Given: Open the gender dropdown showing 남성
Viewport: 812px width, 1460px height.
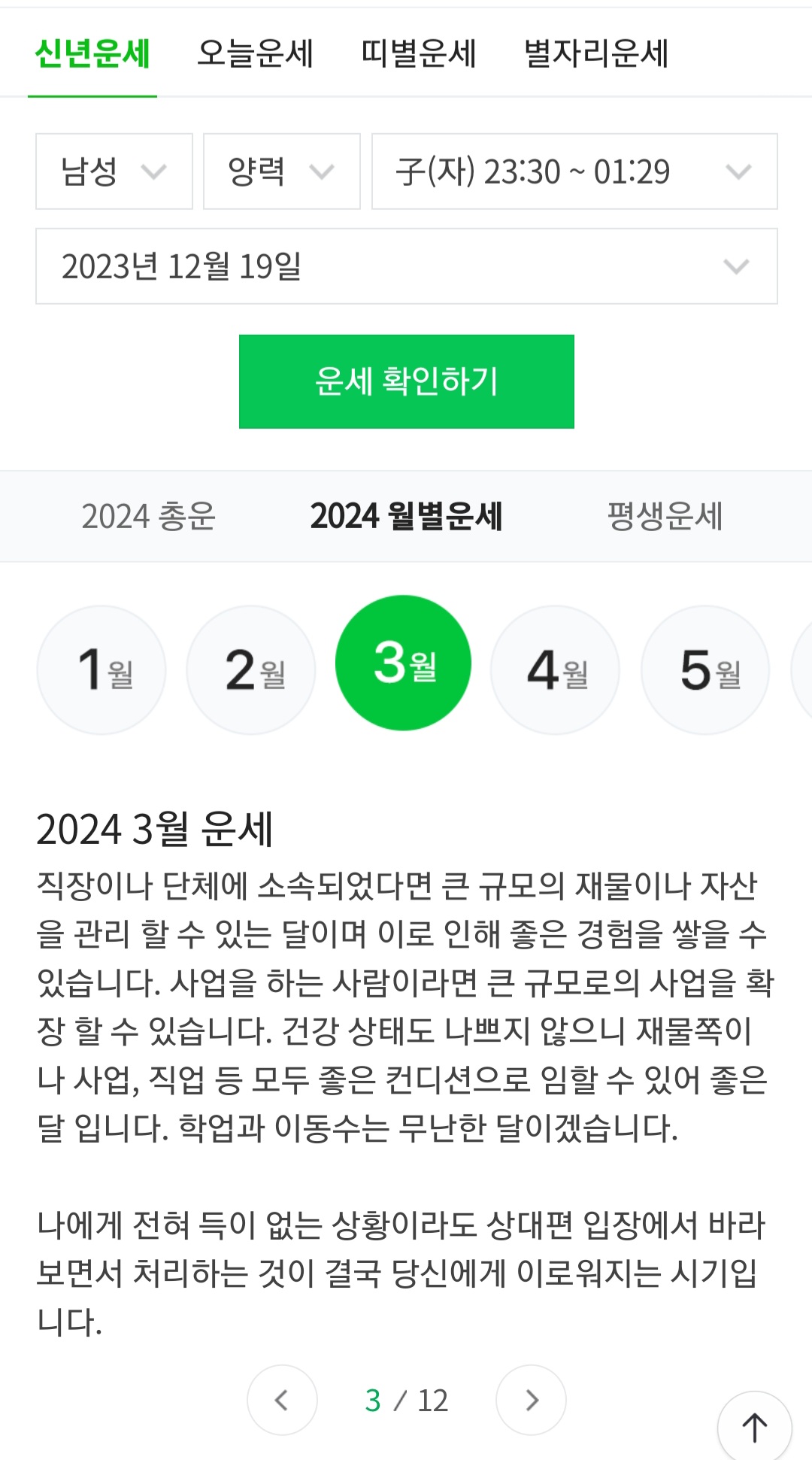Looking at the screenshot, I should coord(113,171).
